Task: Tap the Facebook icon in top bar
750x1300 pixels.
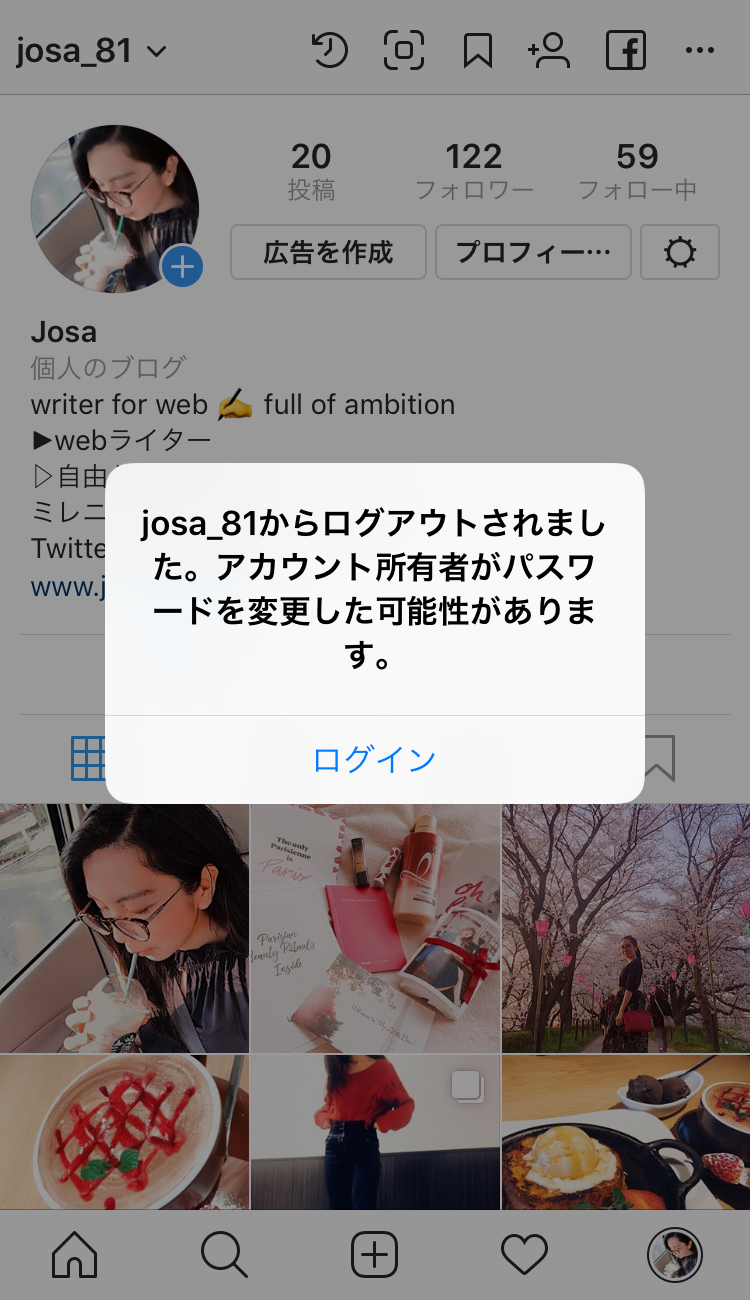Action: [626, 50]
